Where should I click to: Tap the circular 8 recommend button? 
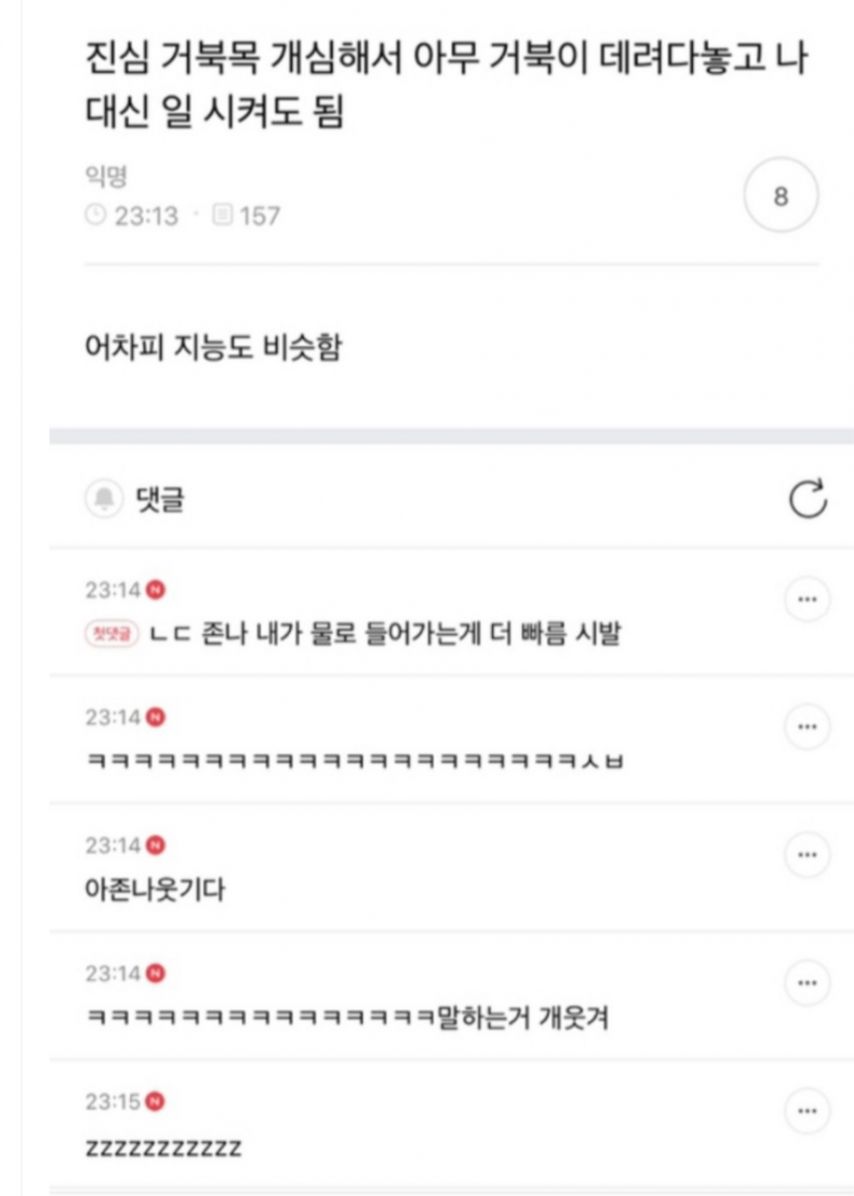[x=781, y=197]
